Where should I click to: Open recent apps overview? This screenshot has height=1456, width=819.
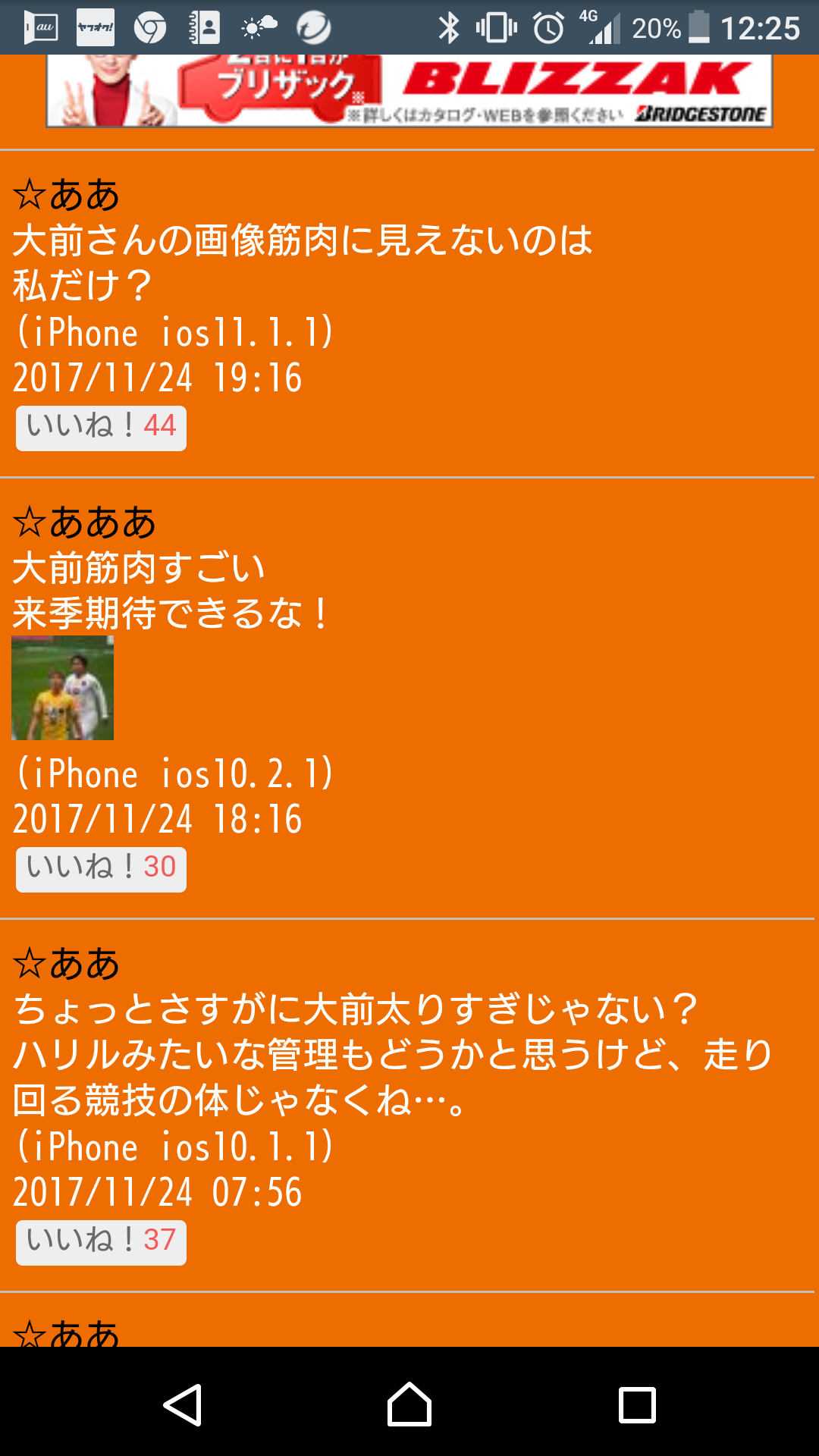pos(637,1404)
